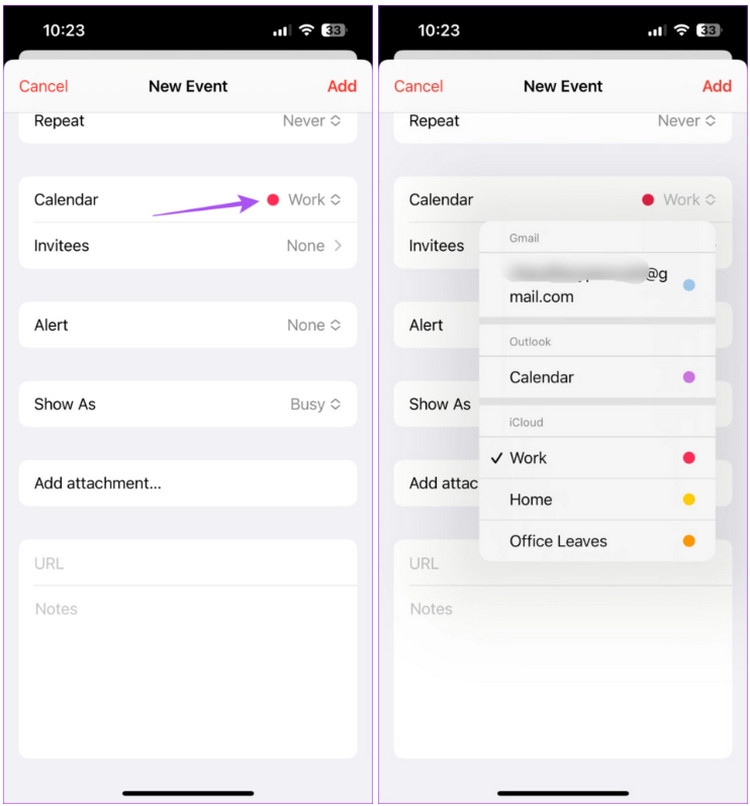Image resolution: width=750 pixels, height=806 pixels.
Task: Pick the Home calendar
Action: pos(596,499)
